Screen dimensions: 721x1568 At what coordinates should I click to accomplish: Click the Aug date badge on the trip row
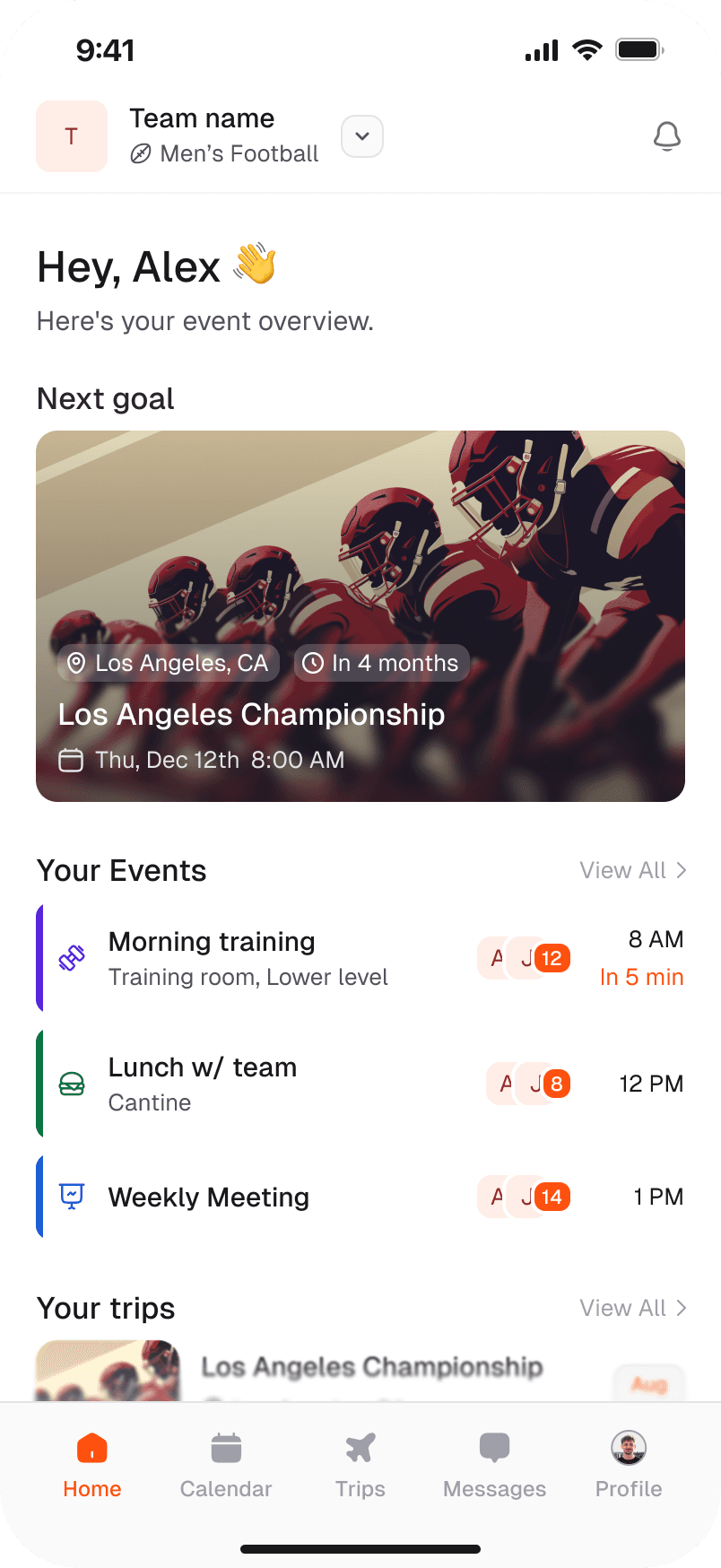(x=648, y=1384)
